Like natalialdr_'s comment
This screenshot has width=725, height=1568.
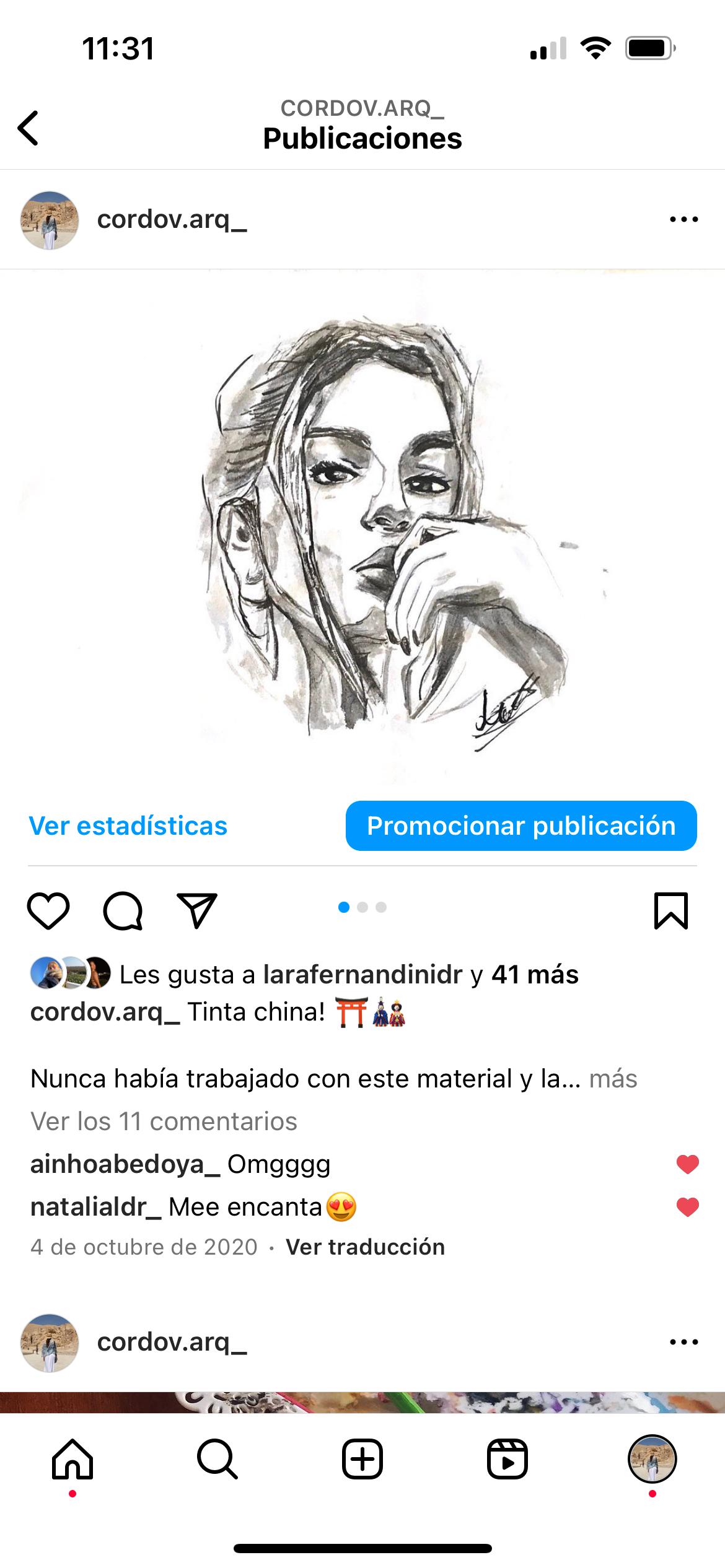coord(687,1207)
